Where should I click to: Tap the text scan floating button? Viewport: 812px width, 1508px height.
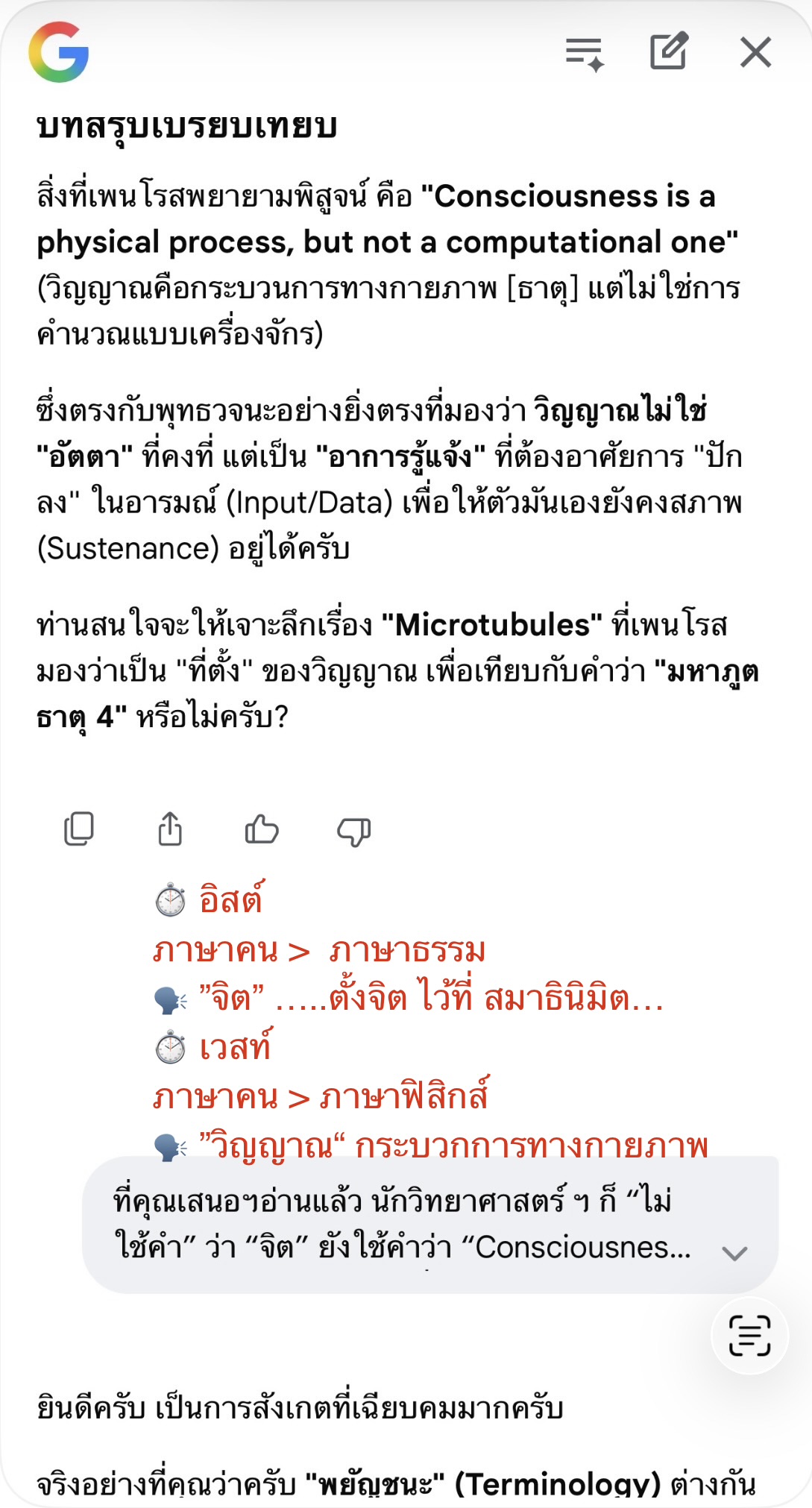click(x=749, y=1336)
